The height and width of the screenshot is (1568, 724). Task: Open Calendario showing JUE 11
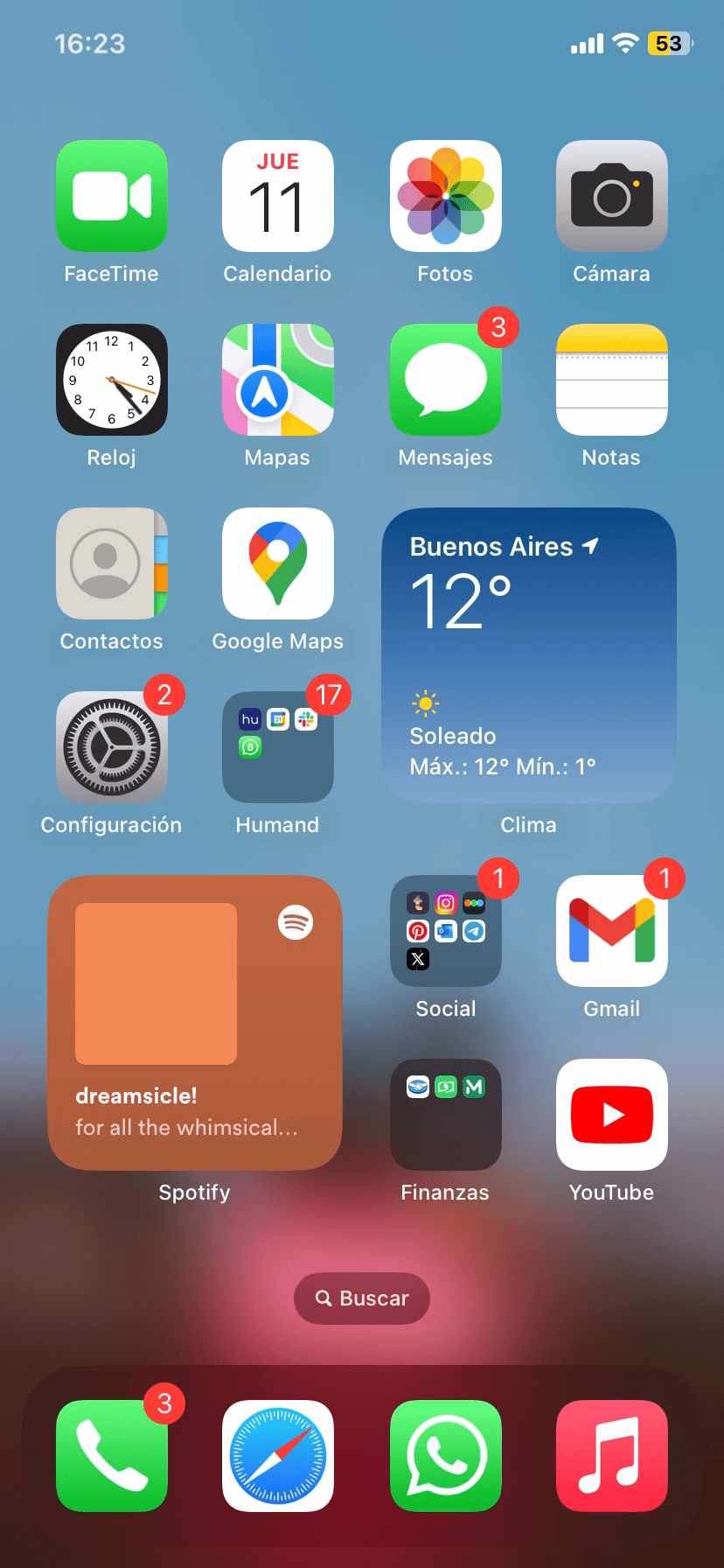pos(277,196)
